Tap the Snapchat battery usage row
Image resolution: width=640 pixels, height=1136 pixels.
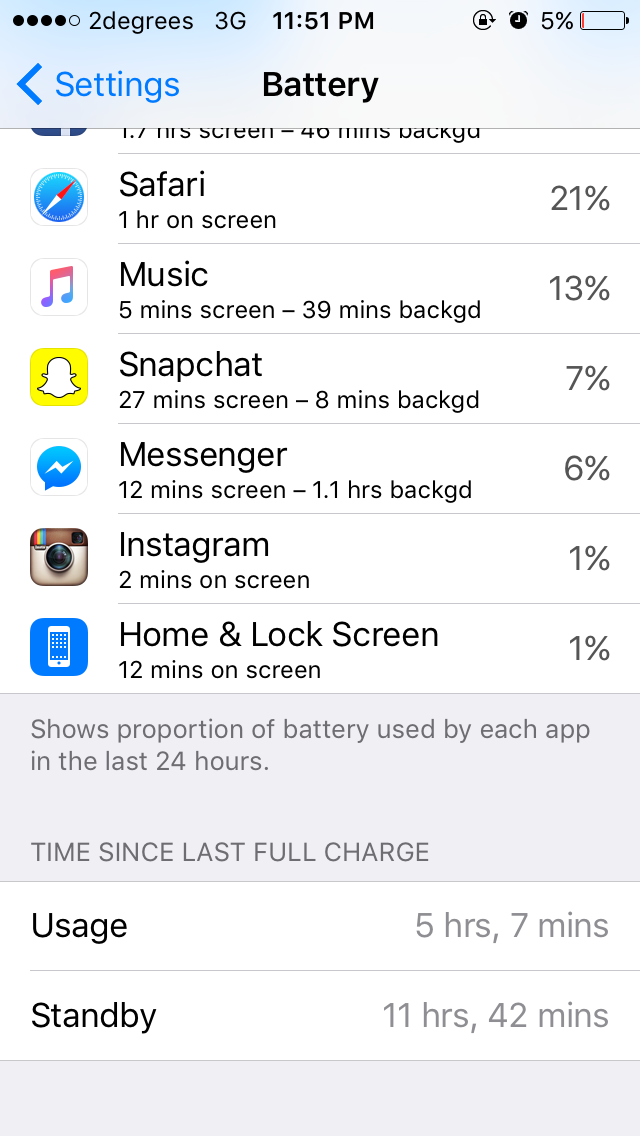click(320, 378)
